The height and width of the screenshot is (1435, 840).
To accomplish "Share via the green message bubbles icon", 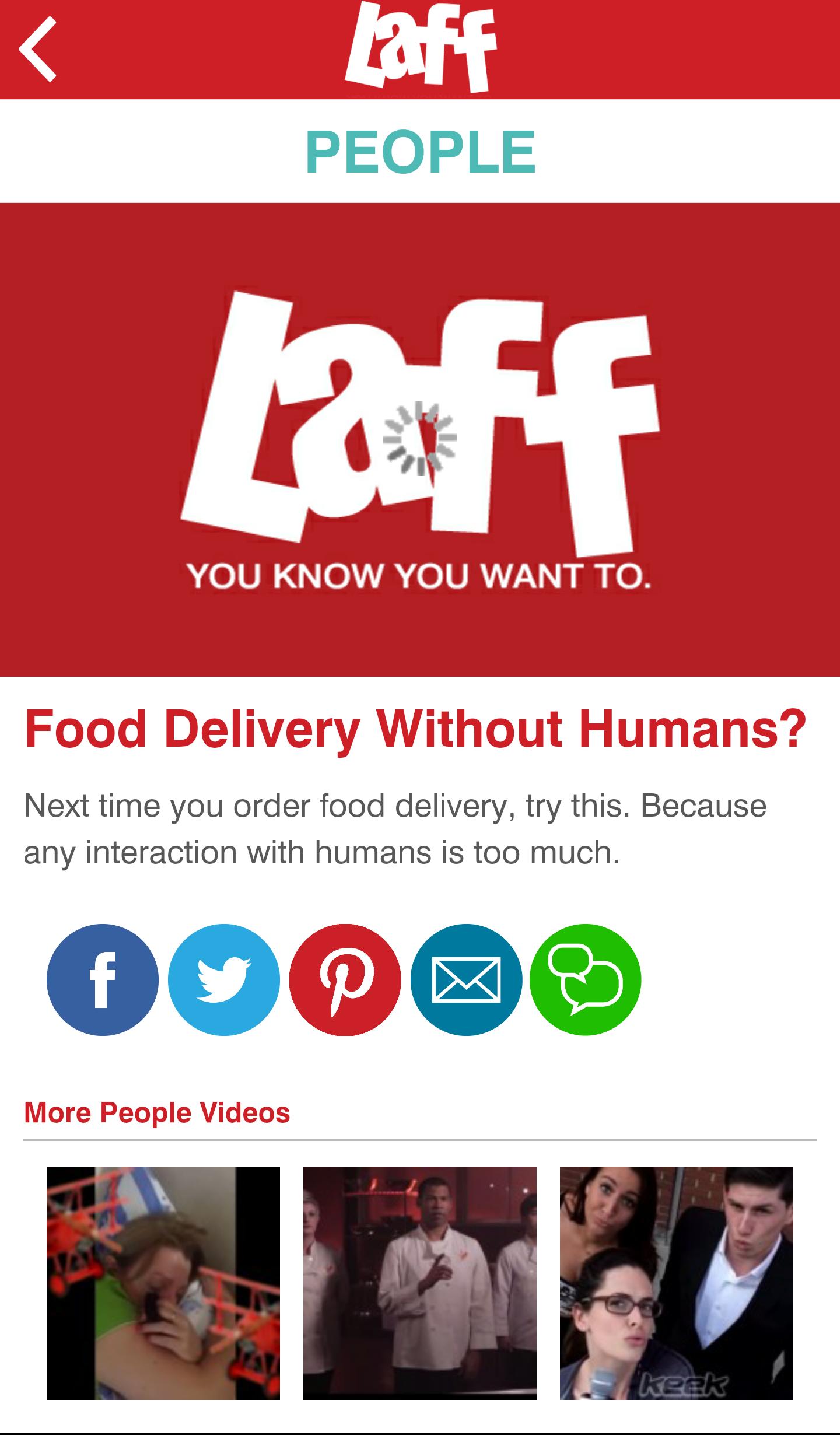I will click(x=586, y=980).
